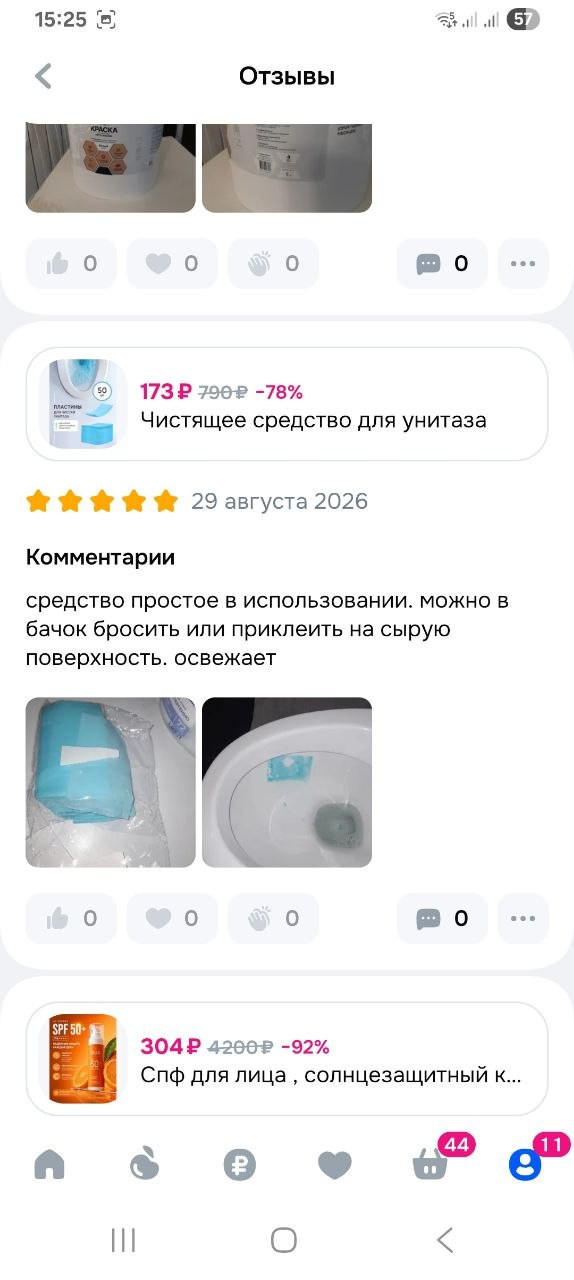Open the Спф для лица product card
574x1280 pixels.
coord(287,1060)
